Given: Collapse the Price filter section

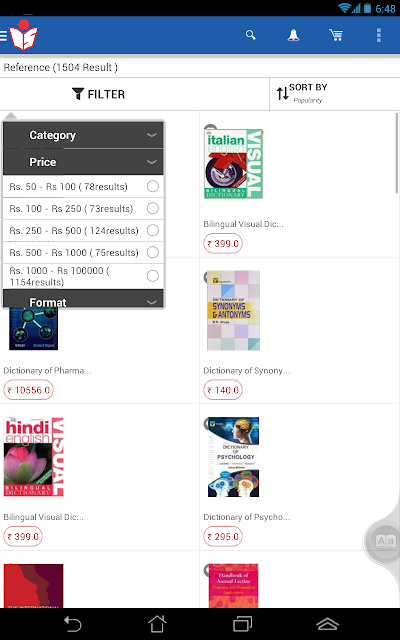Looking at the screenshot, I should pos(83,162).
